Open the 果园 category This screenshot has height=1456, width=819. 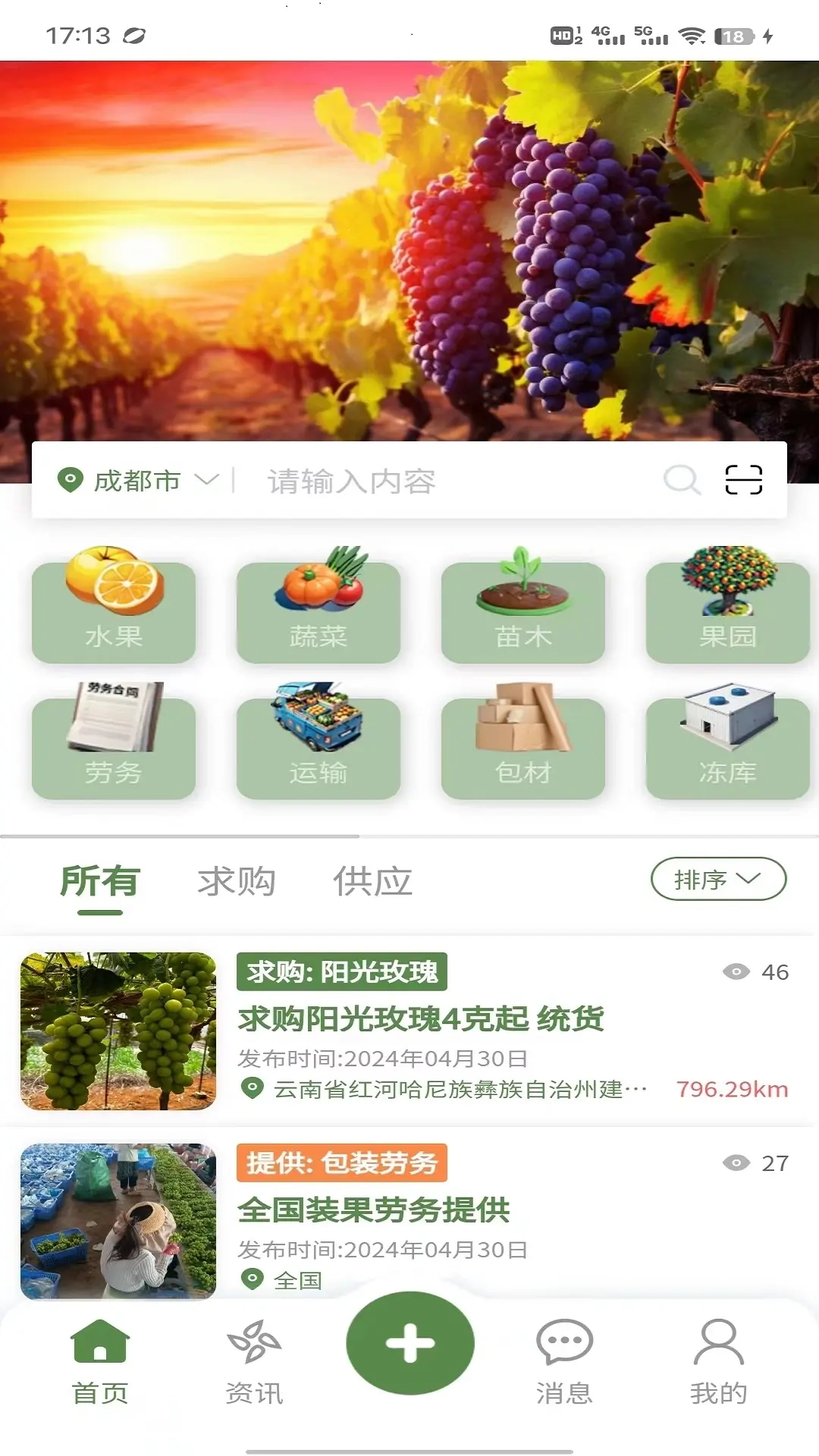pos(728,610)
